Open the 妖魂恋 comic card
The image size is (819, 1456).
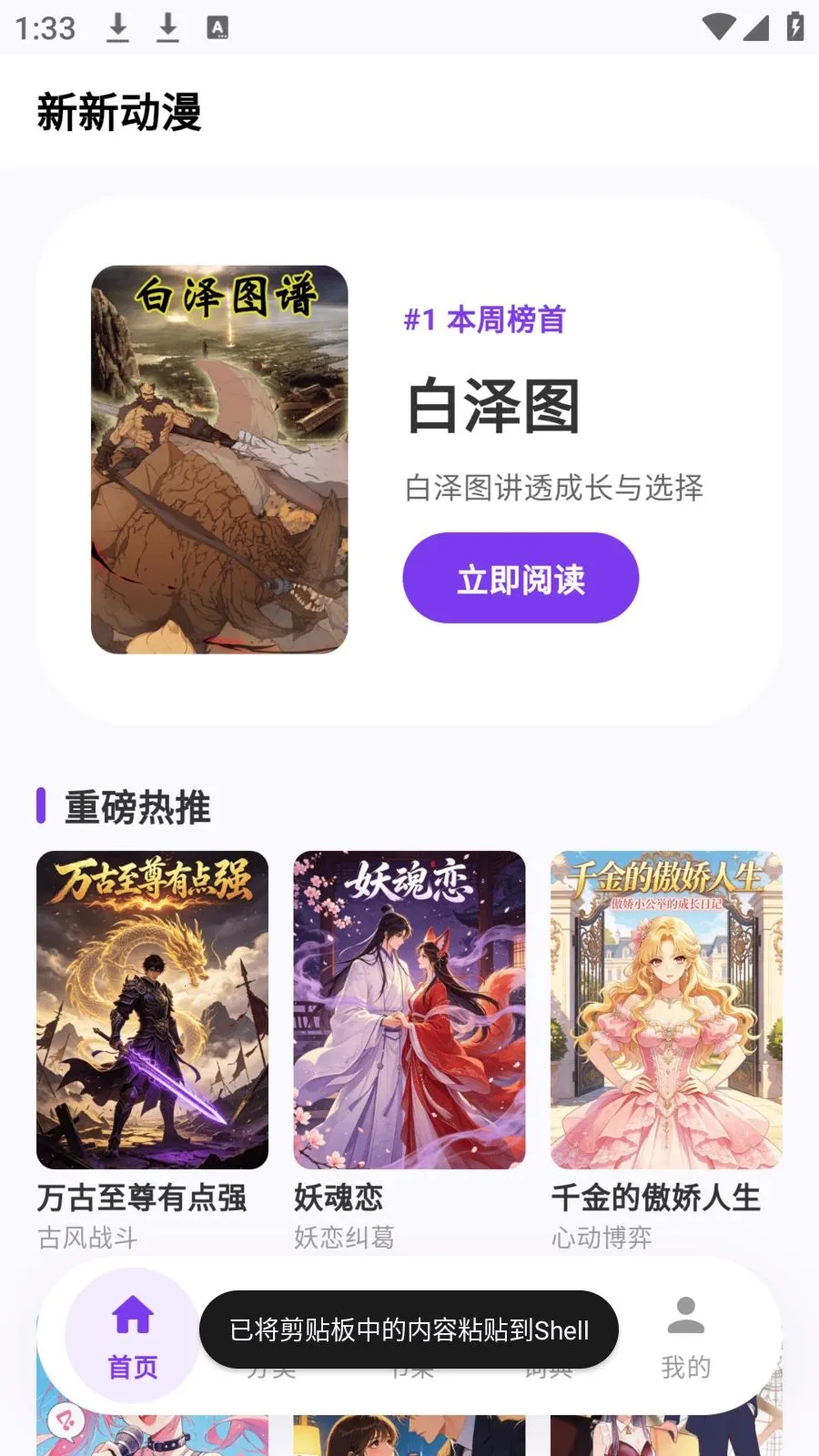(409, 1010)
